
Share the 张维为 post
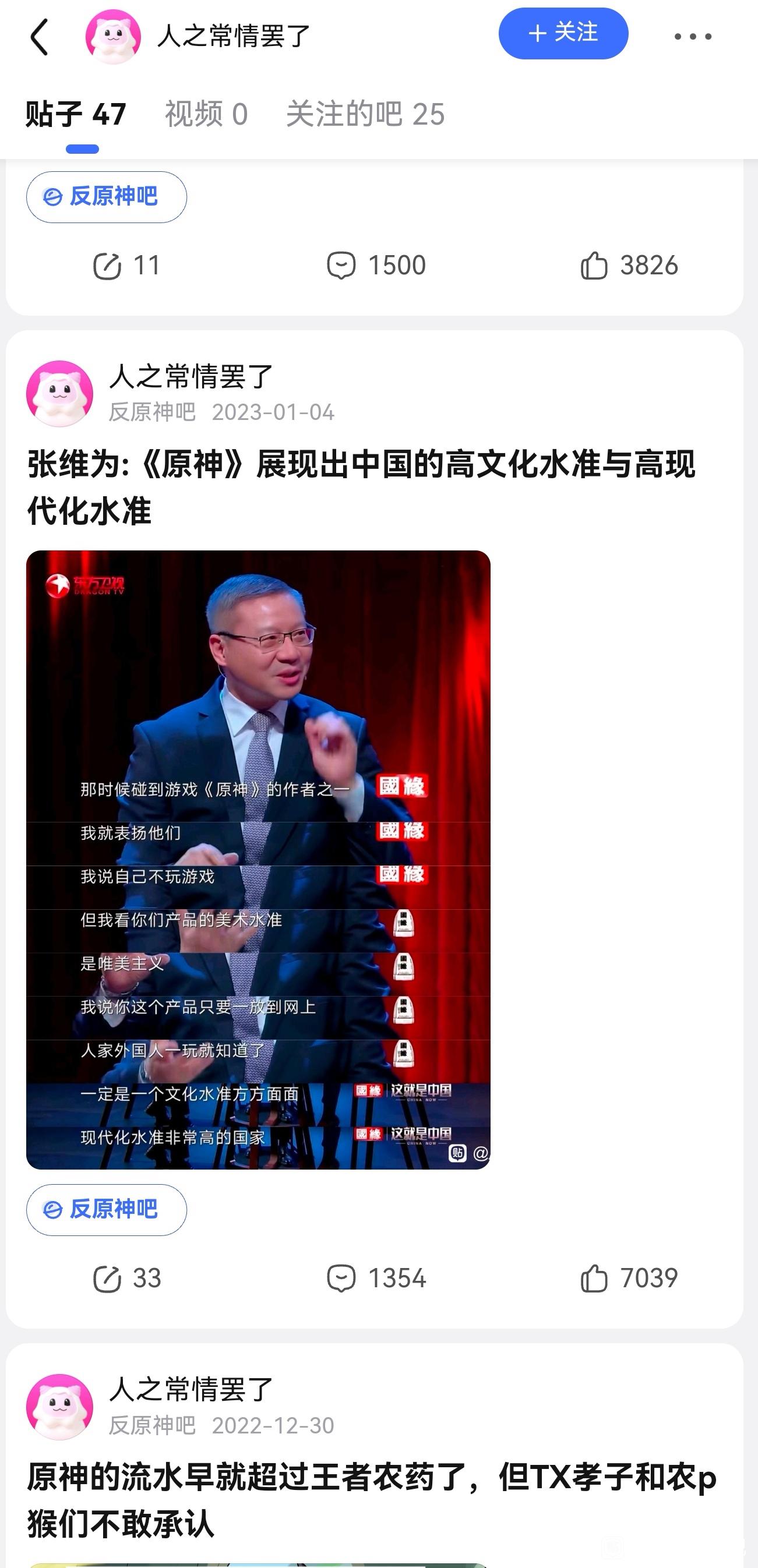126,1279
